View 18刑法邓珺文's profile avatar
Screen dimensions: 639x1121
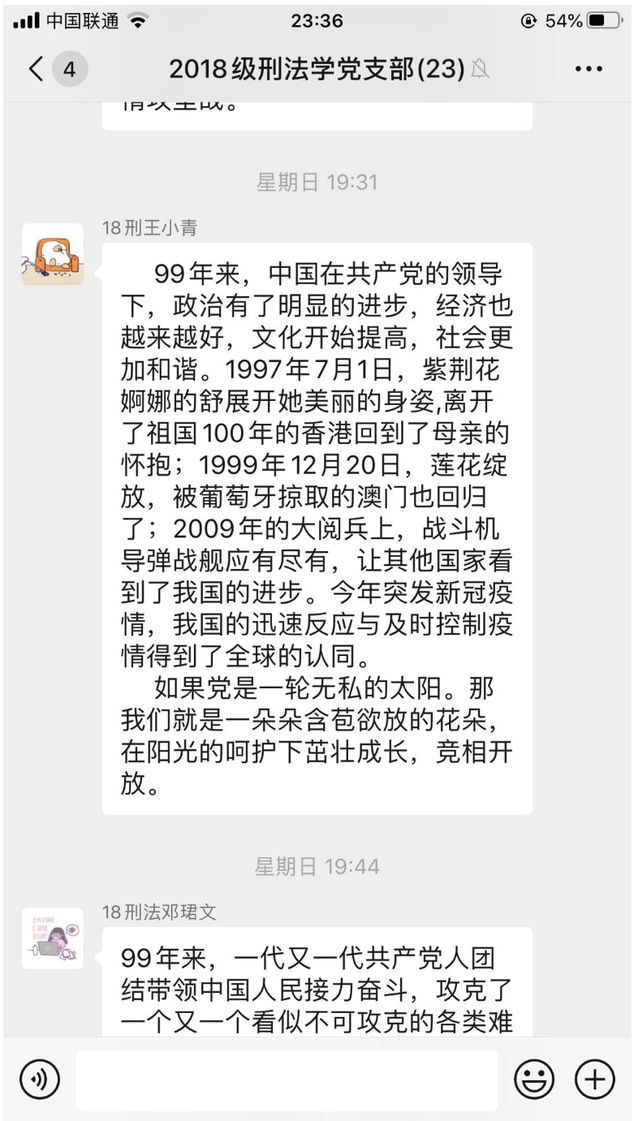pos(52,938)
